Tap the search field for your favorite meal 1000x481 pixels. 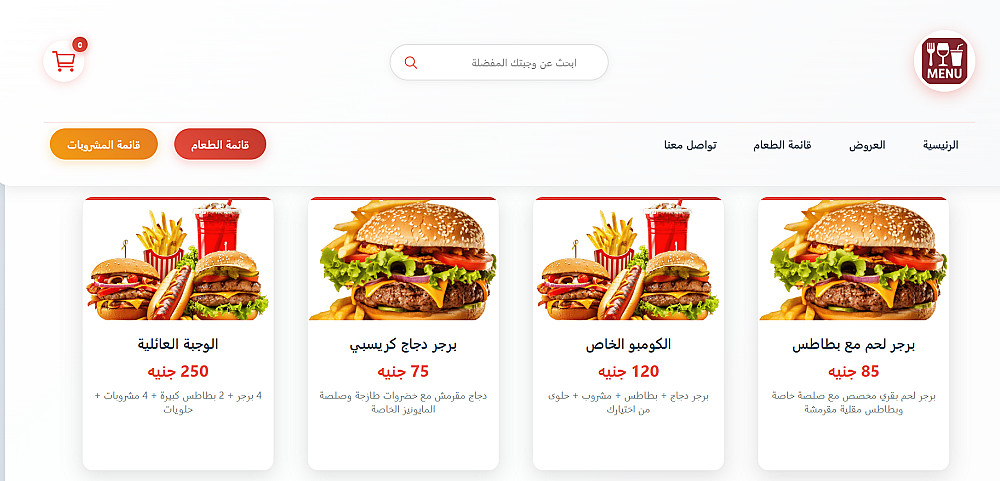510,62
